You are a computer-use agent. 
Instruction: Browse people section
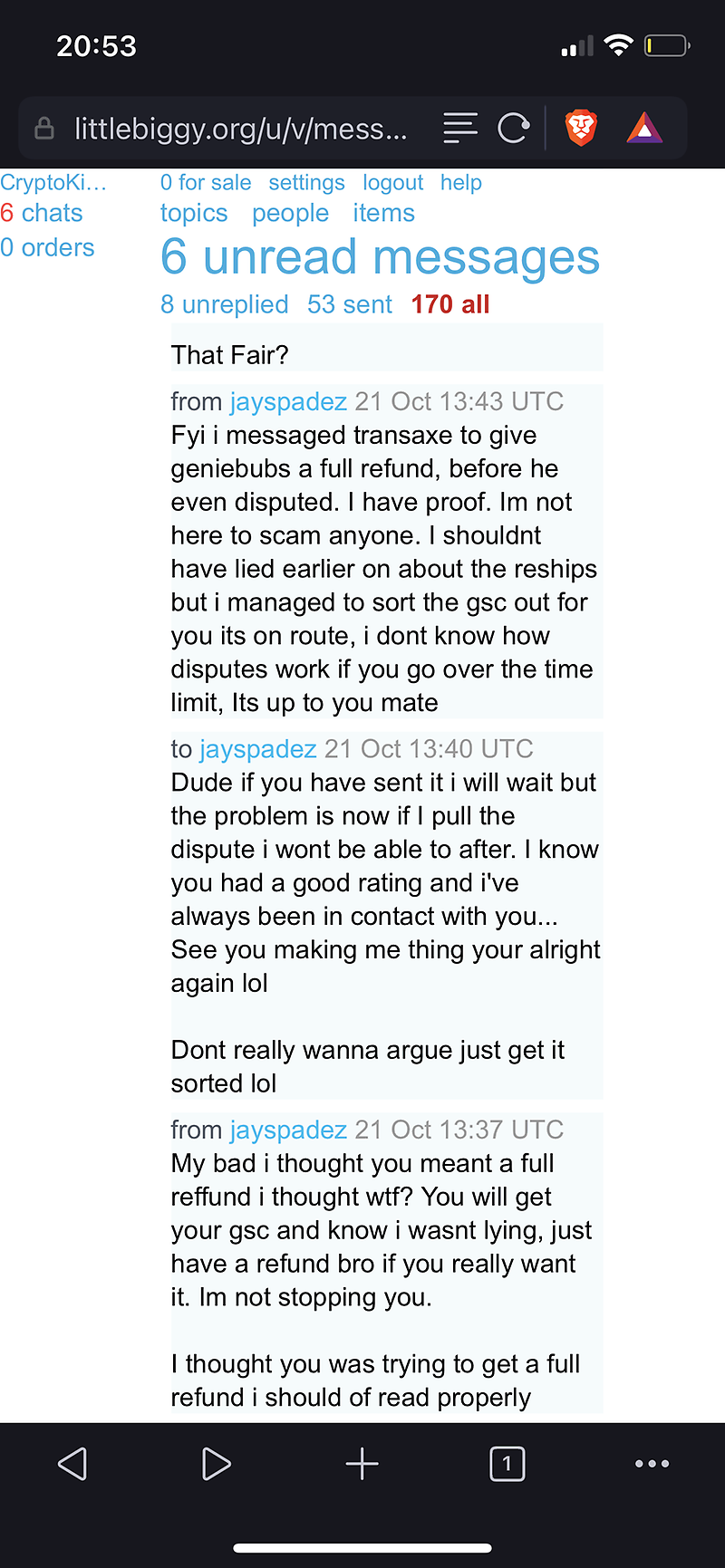point(290,213)
